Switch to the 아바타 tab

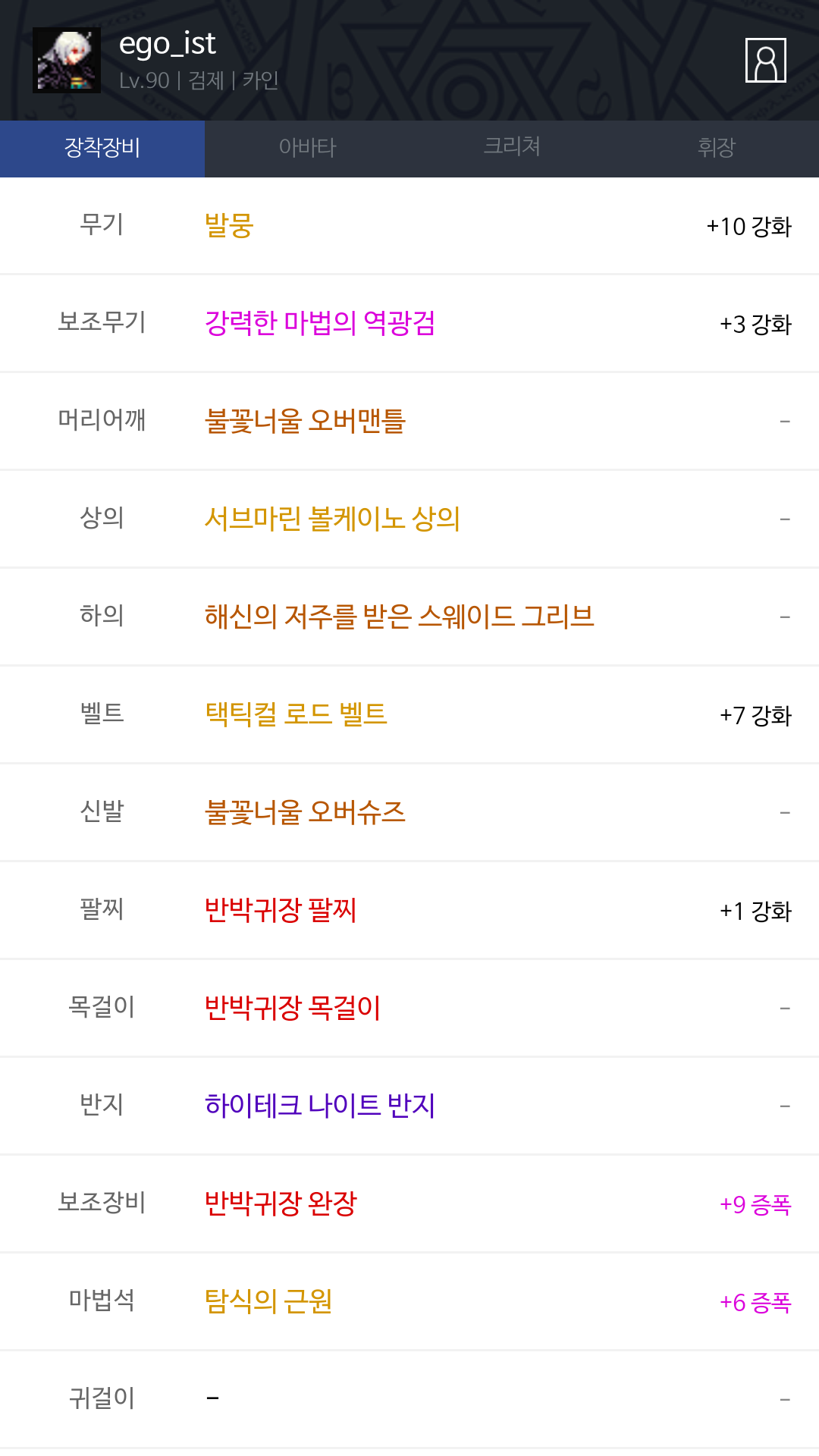[307, 148]
